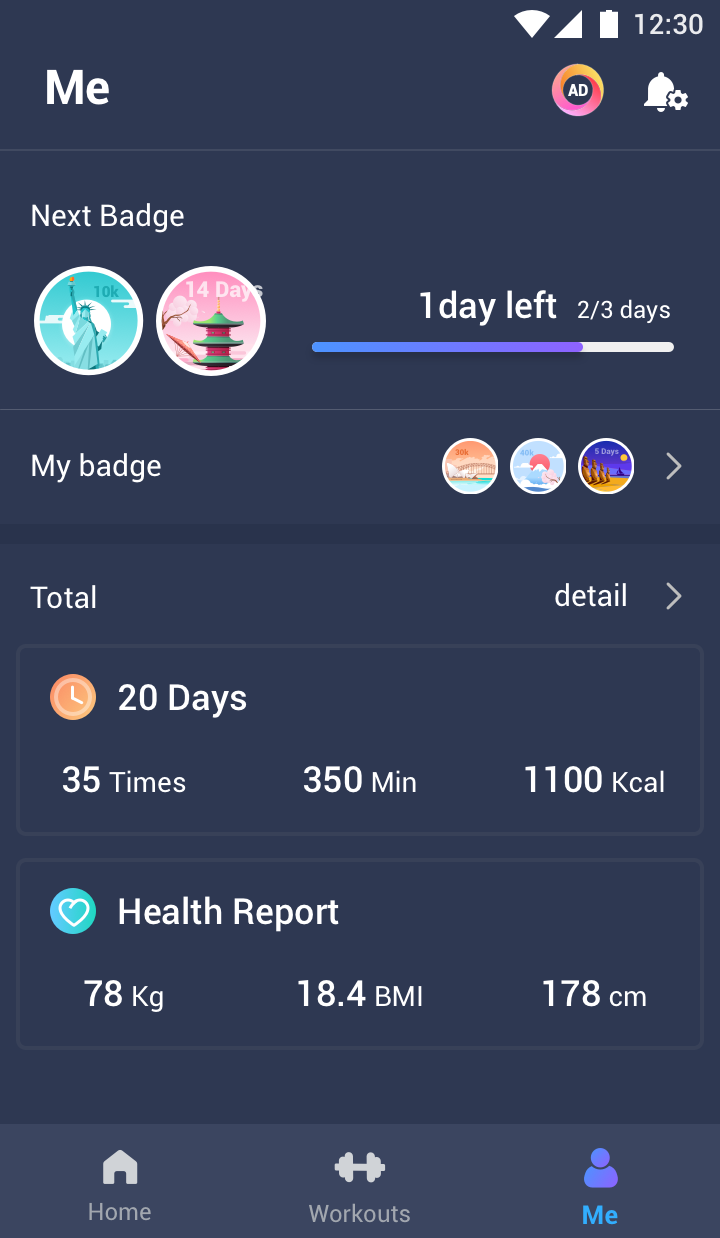The height and width of the screenshot is (1238, 720).
Task: Open the My badge row
Action: pyautogui.click(x=360, y=466)
